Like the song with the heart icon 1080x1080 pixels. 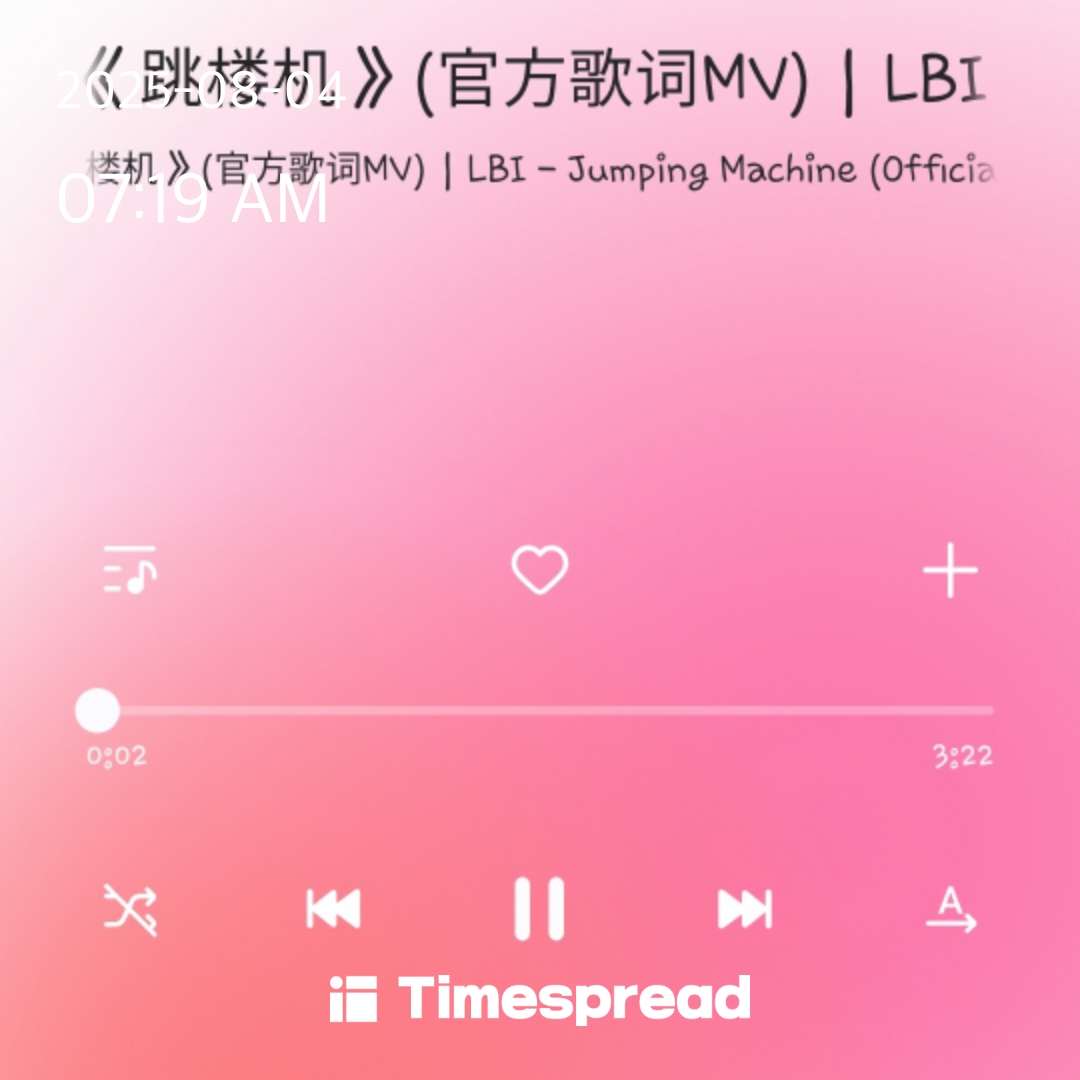point(540,570)
